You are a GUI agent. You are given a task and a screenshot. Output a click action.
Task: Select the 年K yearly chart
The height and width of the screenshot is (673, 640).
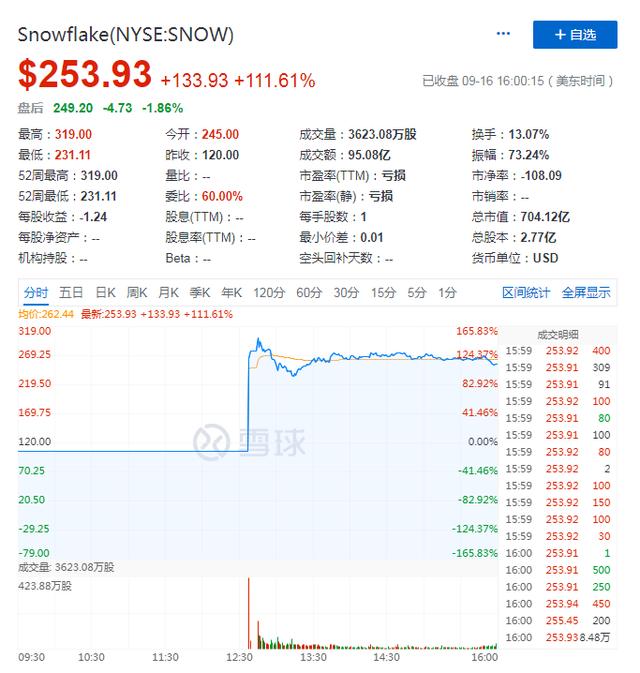pyautogui.click(x=232, y=292)
